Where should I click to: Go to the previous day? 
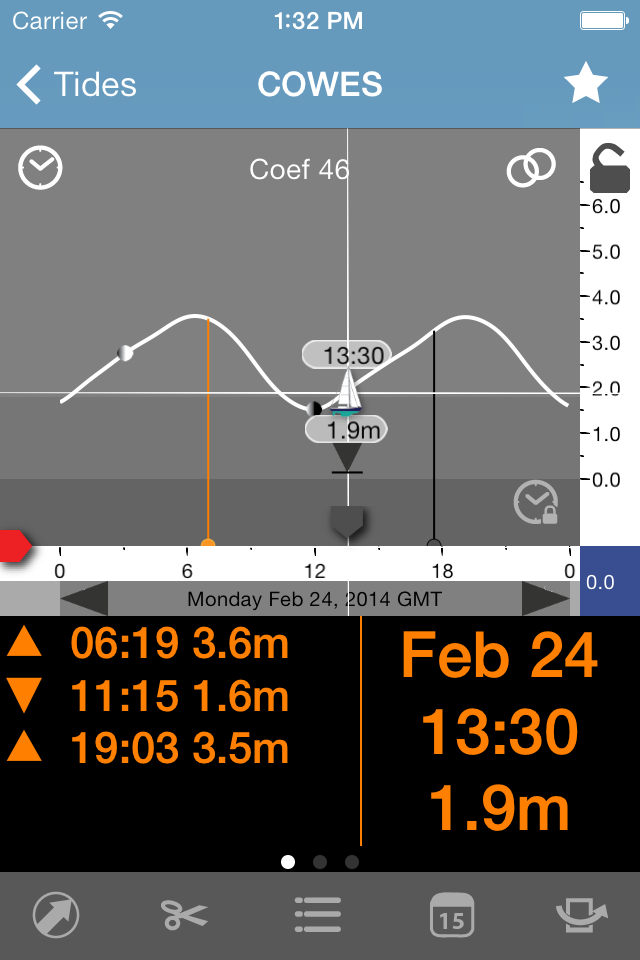(x=85, y=599)
